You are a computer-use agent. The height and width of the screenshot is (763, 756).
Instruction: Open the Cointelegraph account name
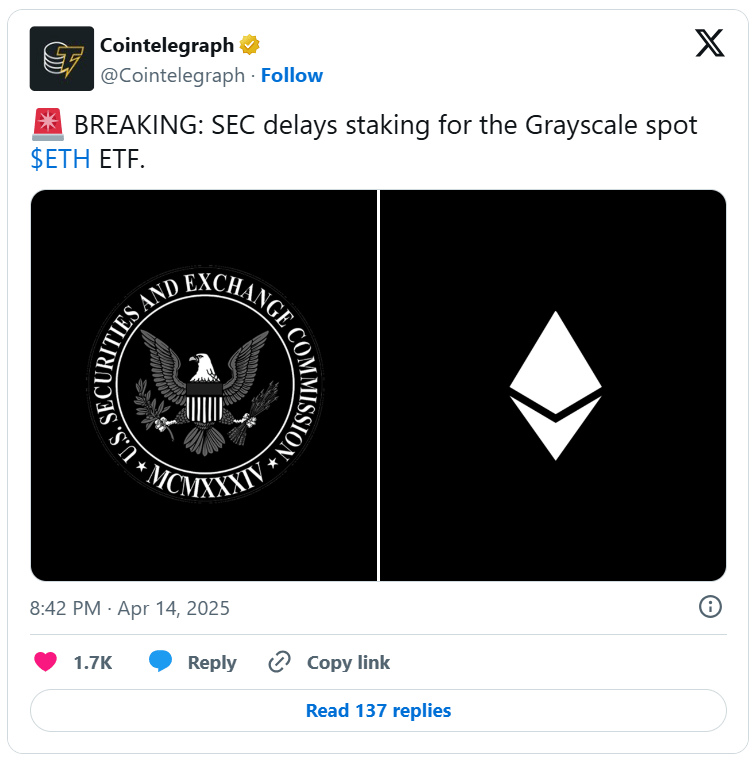tap(167, 45)
